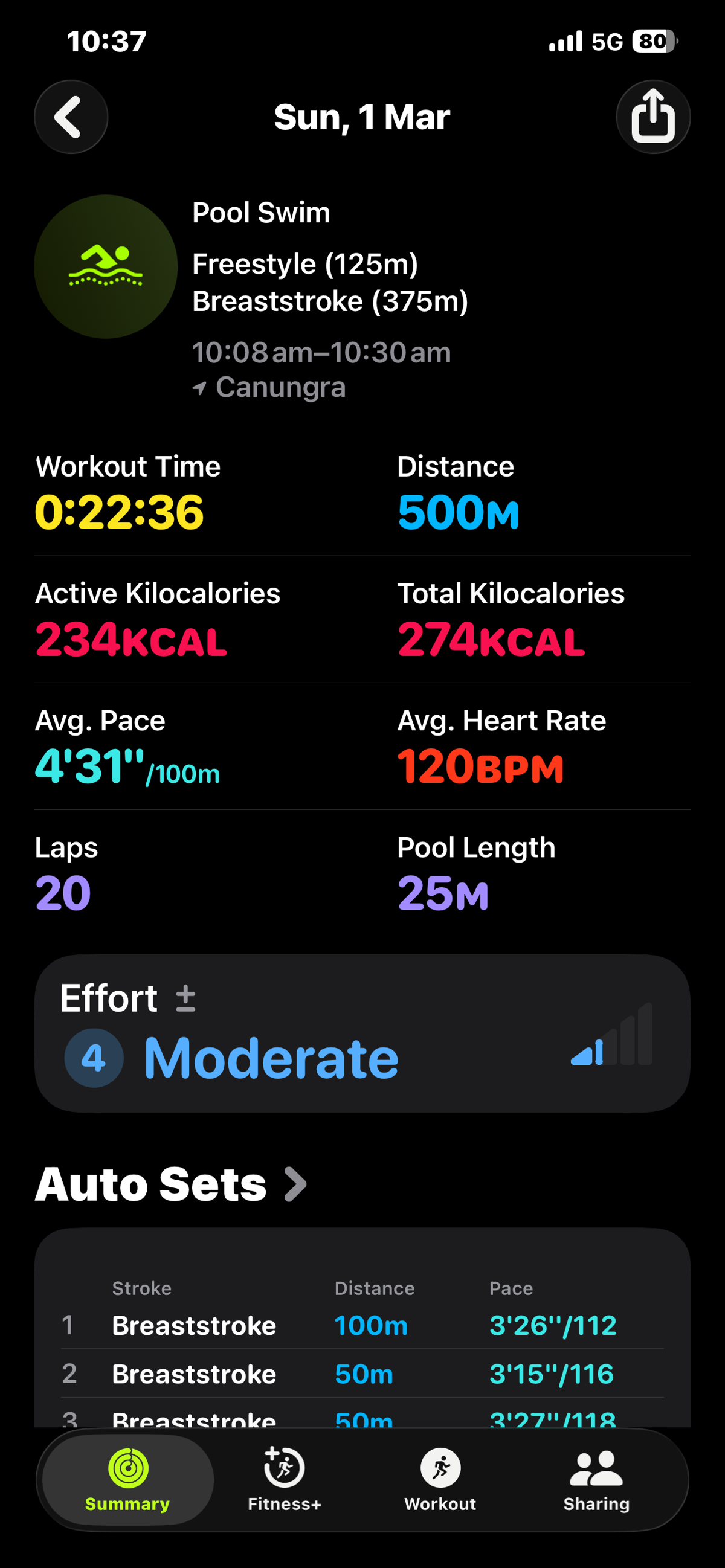The image size is (725, 1568).
Task: Switch to the Summary tab
Action: tap(128, 1479)
